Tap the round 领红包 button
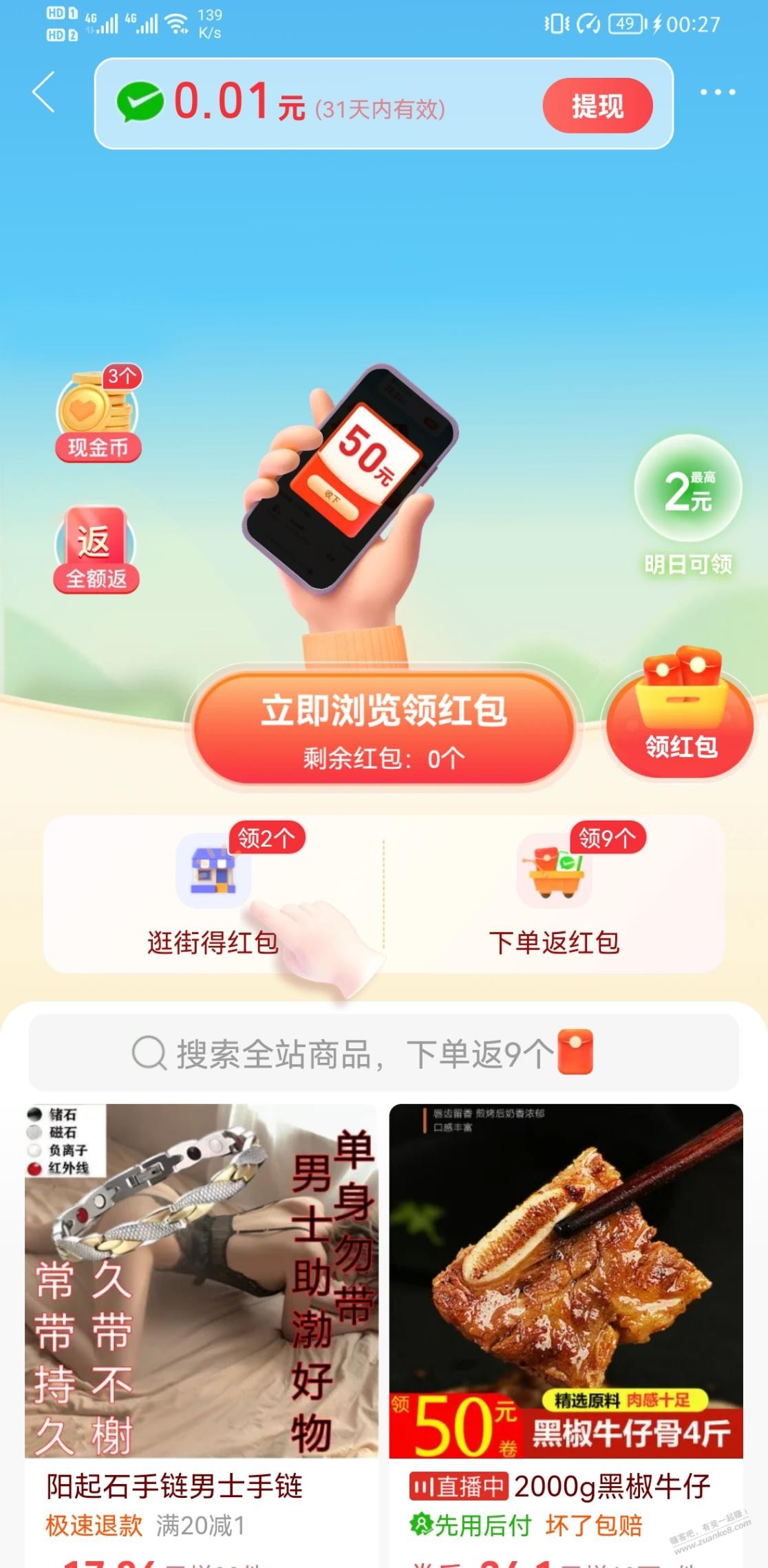The height and width of the screenshot is (1568, 768). pyautogui.click(x=680, y=716)
